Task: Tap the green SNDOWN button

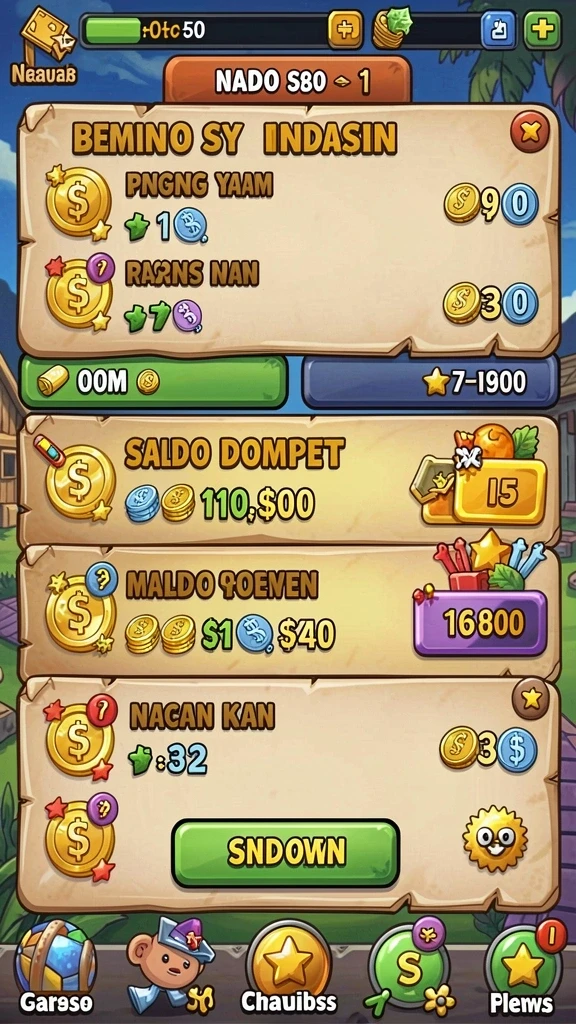Action: point(285,852)
